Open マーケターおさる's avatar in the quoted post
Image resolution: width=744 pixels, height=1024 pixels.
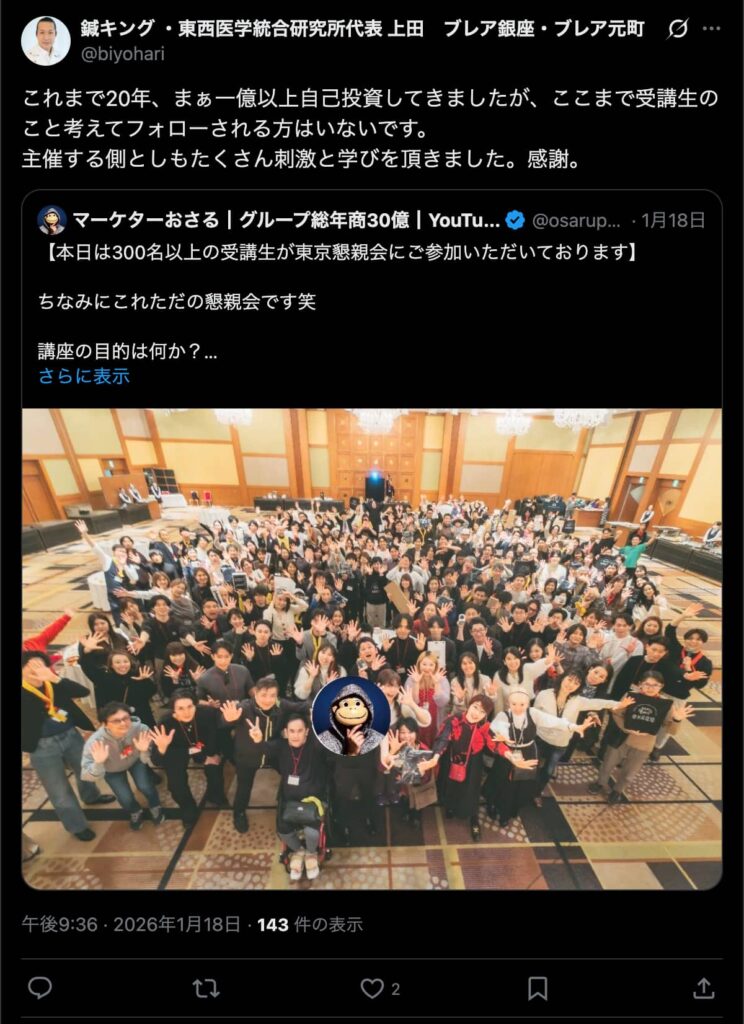(52, 220)
